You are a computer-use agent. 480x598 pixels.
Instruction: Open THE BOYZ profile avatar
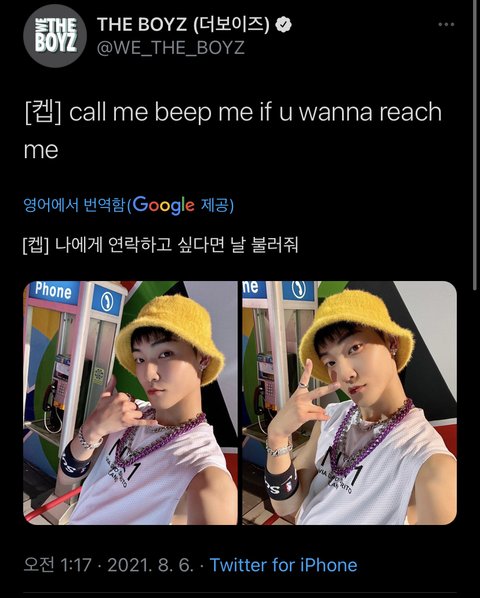point(55,36)
